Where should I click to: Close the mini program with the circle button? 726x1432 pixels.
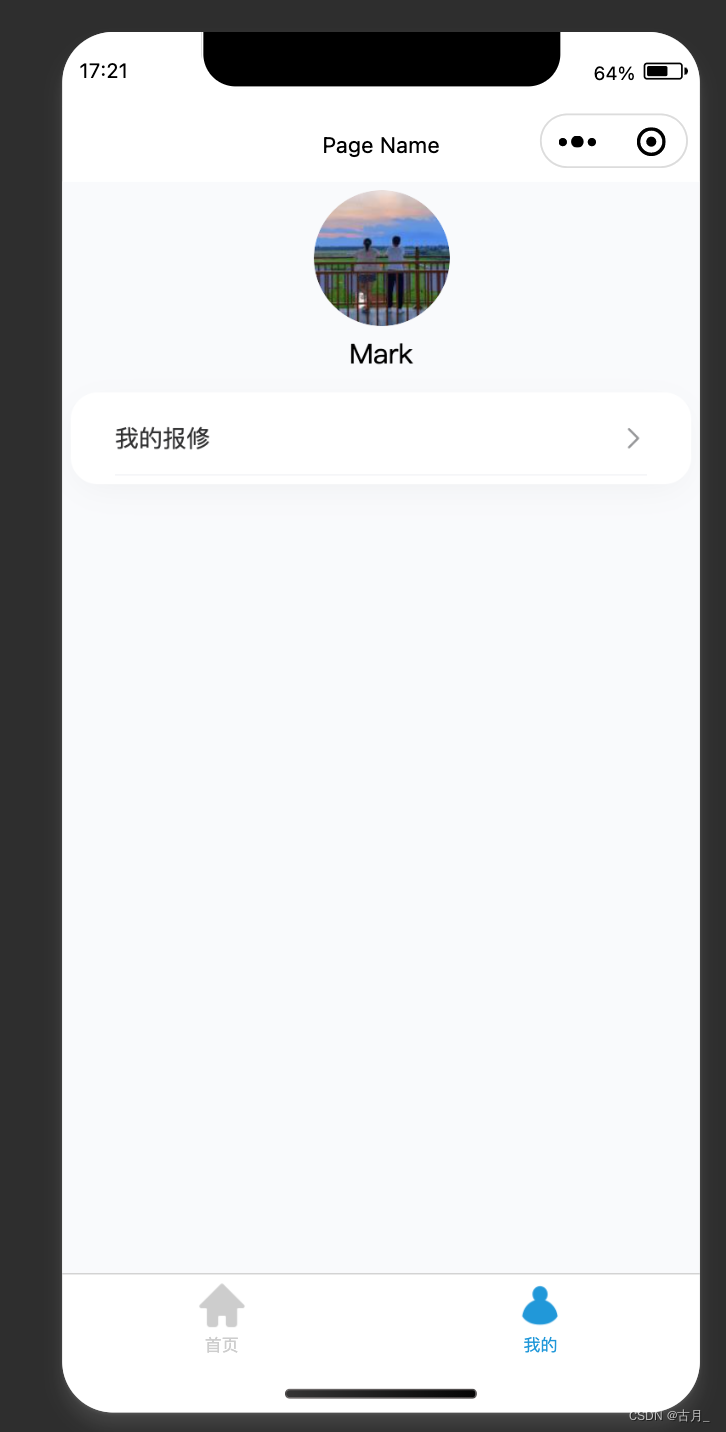pyautogui.click(x=651, y=142)
